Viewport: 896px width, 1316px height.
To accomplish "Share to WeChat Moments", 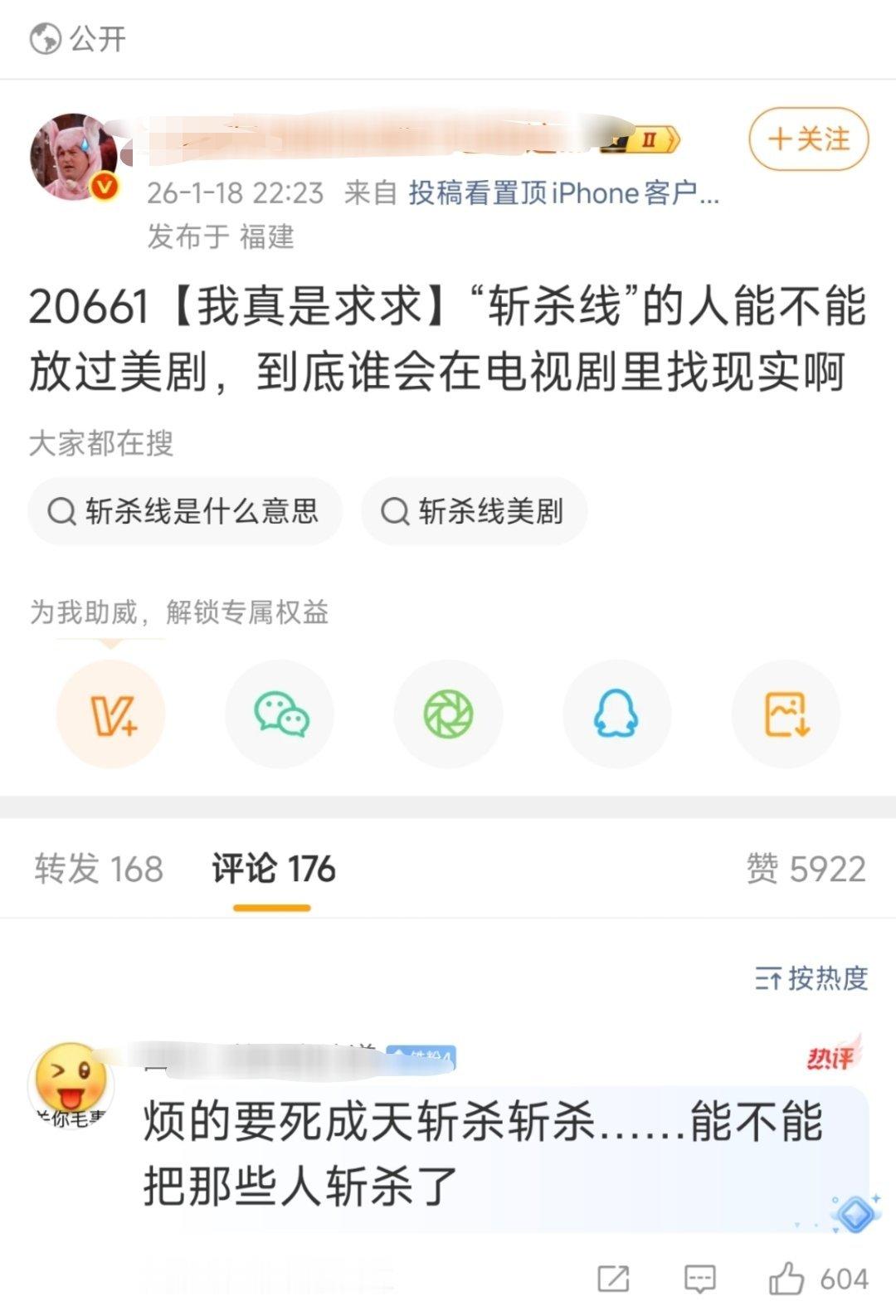I will click(x=448, y=714).
